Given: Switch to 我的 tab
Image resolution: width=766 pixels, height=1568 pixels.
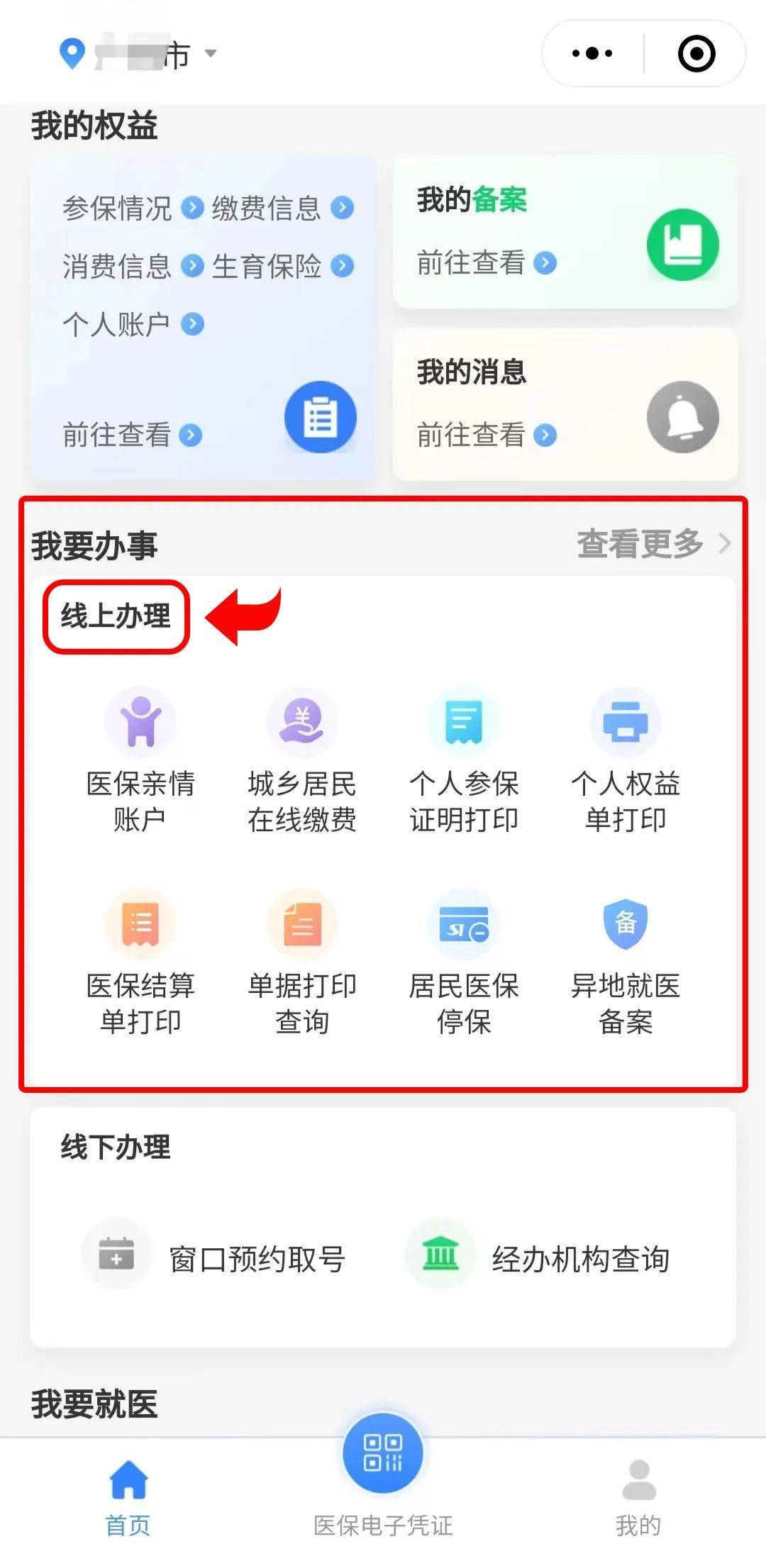Looking at the screenshot, I should pyautogui.click(x=638, y=1496).
